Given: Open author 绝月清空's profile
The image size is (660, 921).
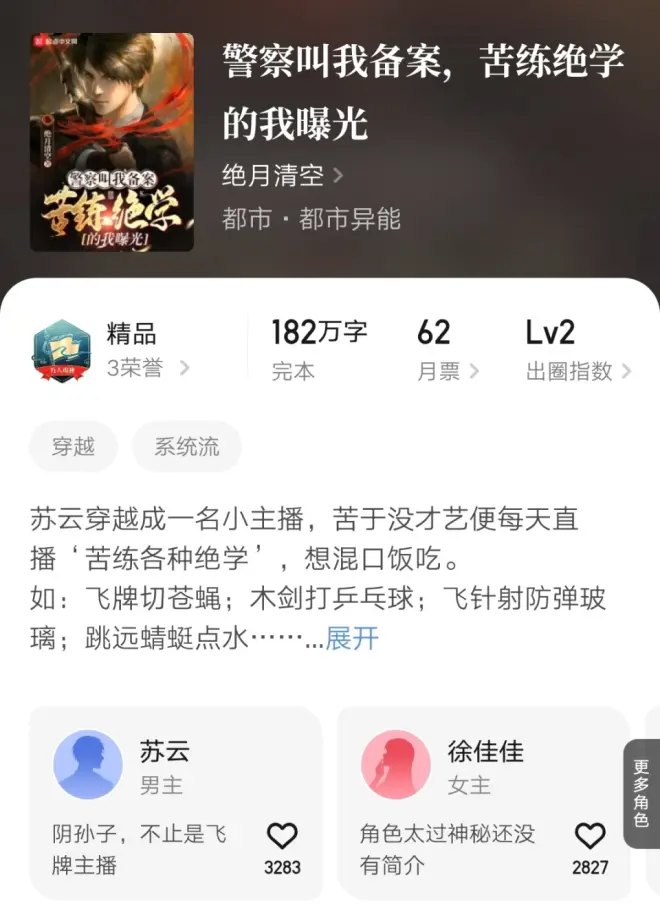Looking at the screenshot, I should tap(282, 176).
